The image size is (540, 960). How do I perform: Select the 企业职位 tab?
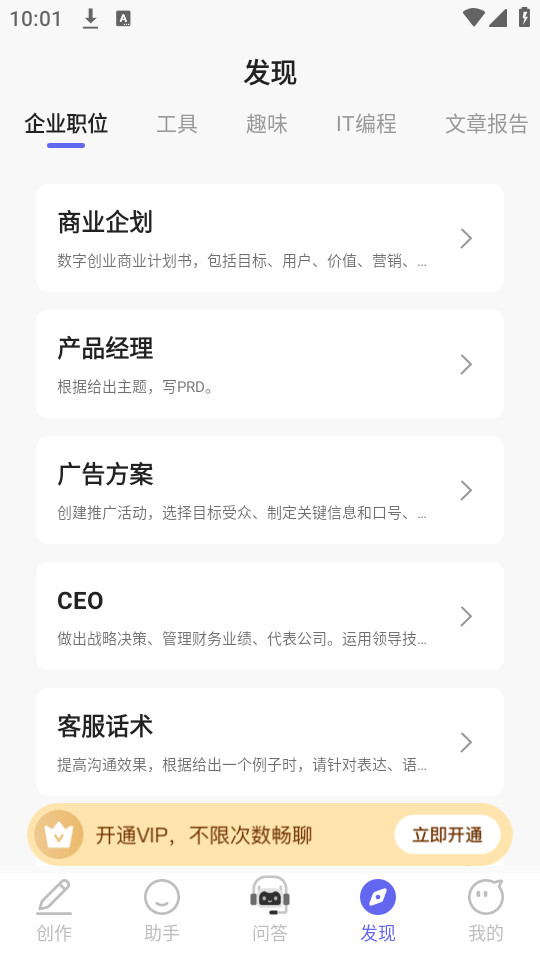[66, 124]
